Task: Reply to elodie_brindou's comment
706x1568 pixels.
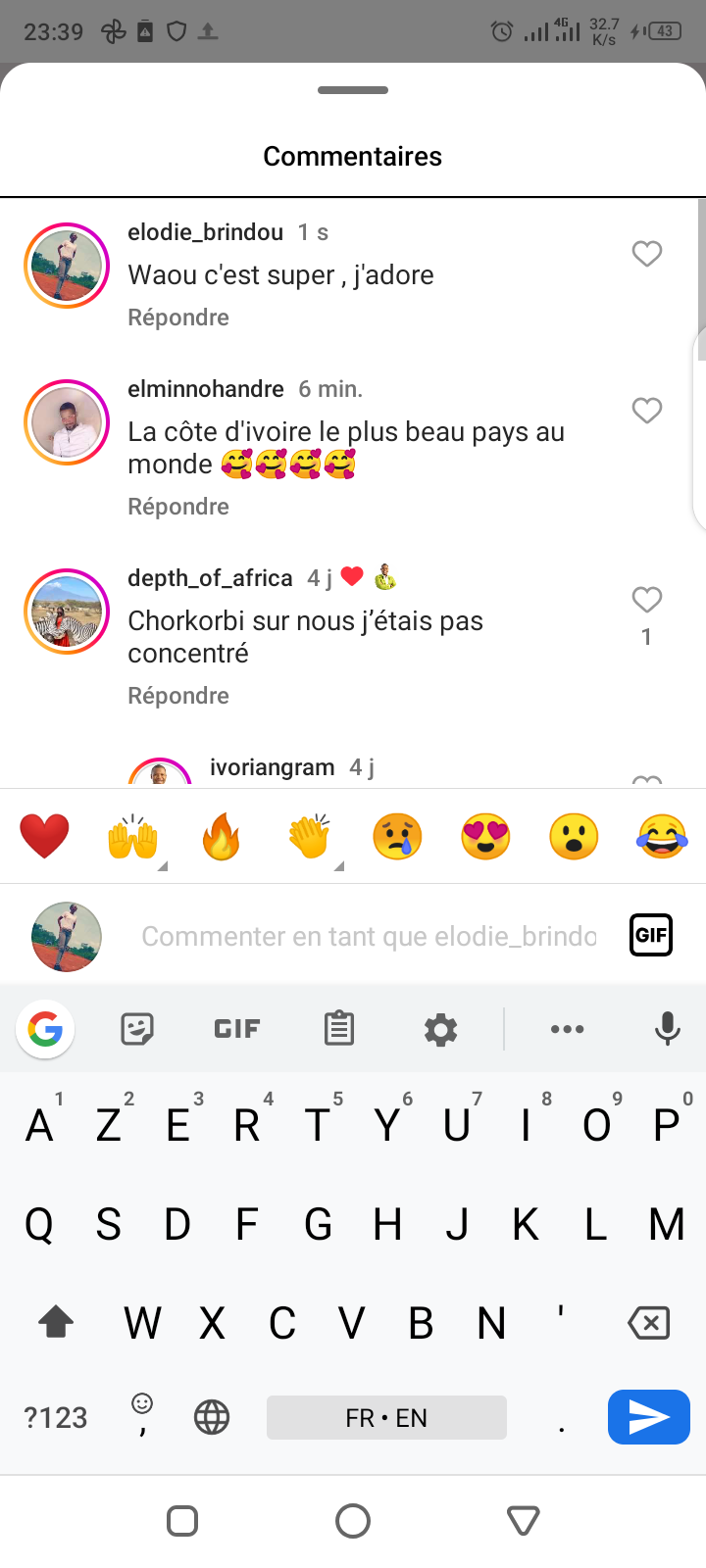Action: pyautogui.click(x=178, y=318)
